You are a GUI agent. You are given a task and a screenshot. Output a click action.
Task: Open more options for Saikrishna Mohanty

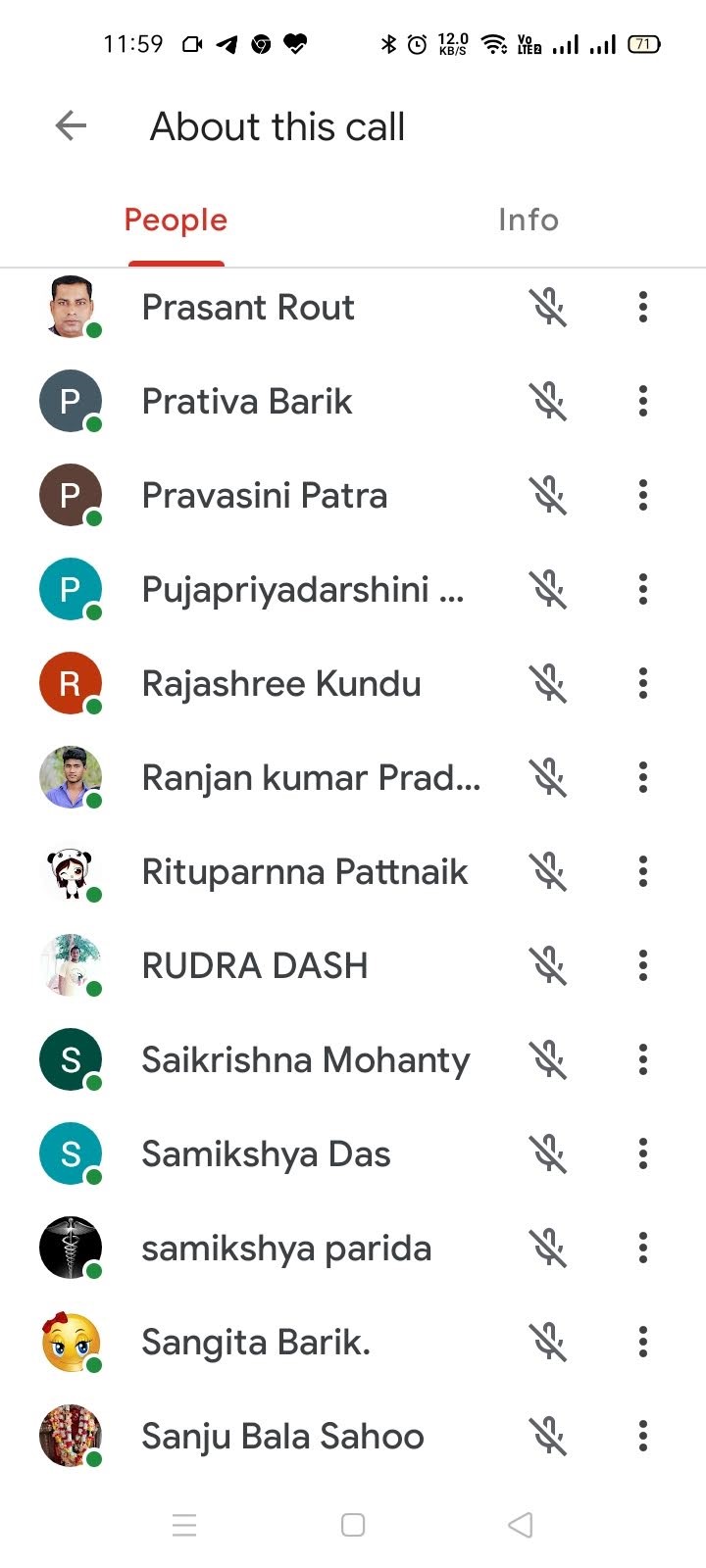(643, 1059)
